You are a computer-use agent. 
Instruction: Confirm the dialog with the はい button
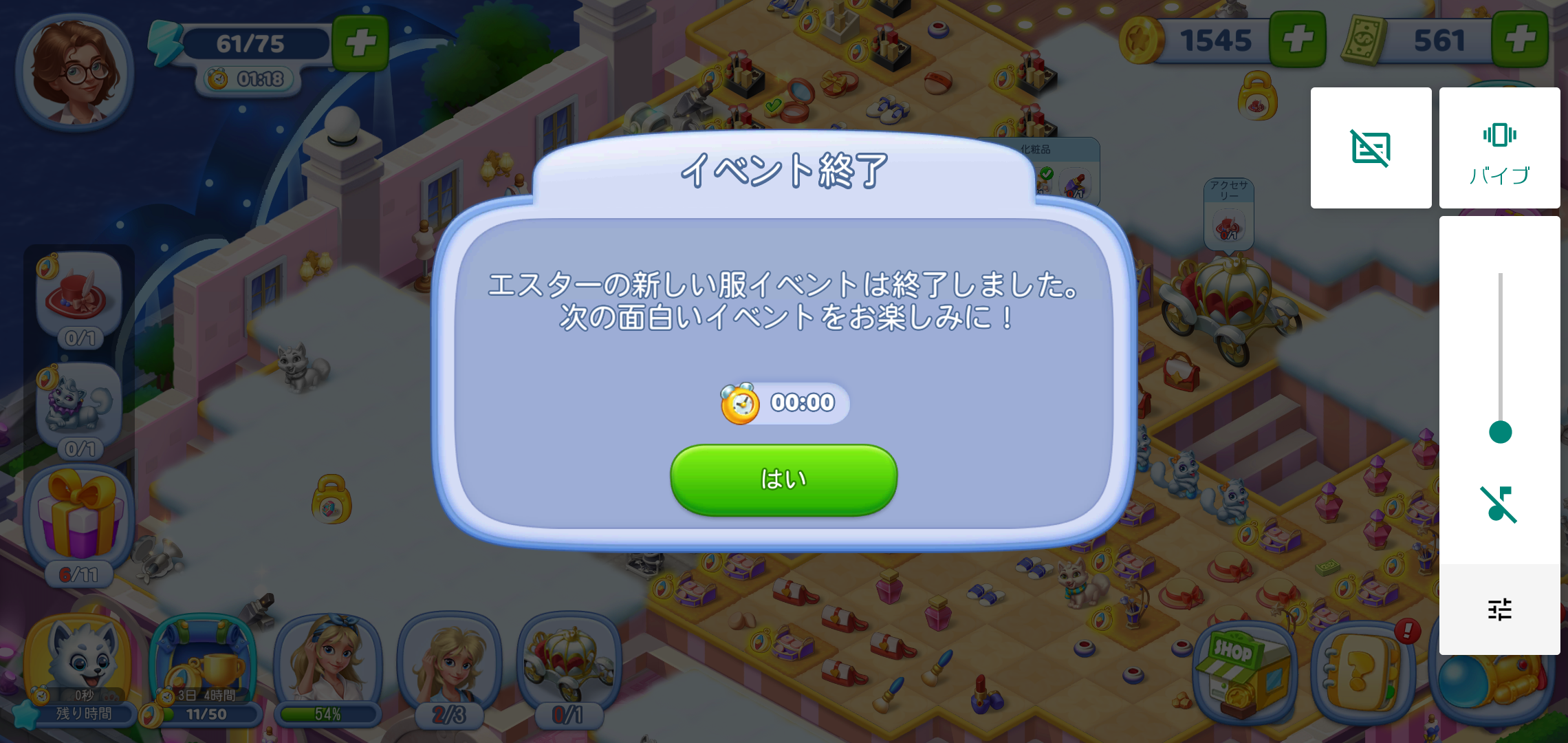(x=783, y=480)
